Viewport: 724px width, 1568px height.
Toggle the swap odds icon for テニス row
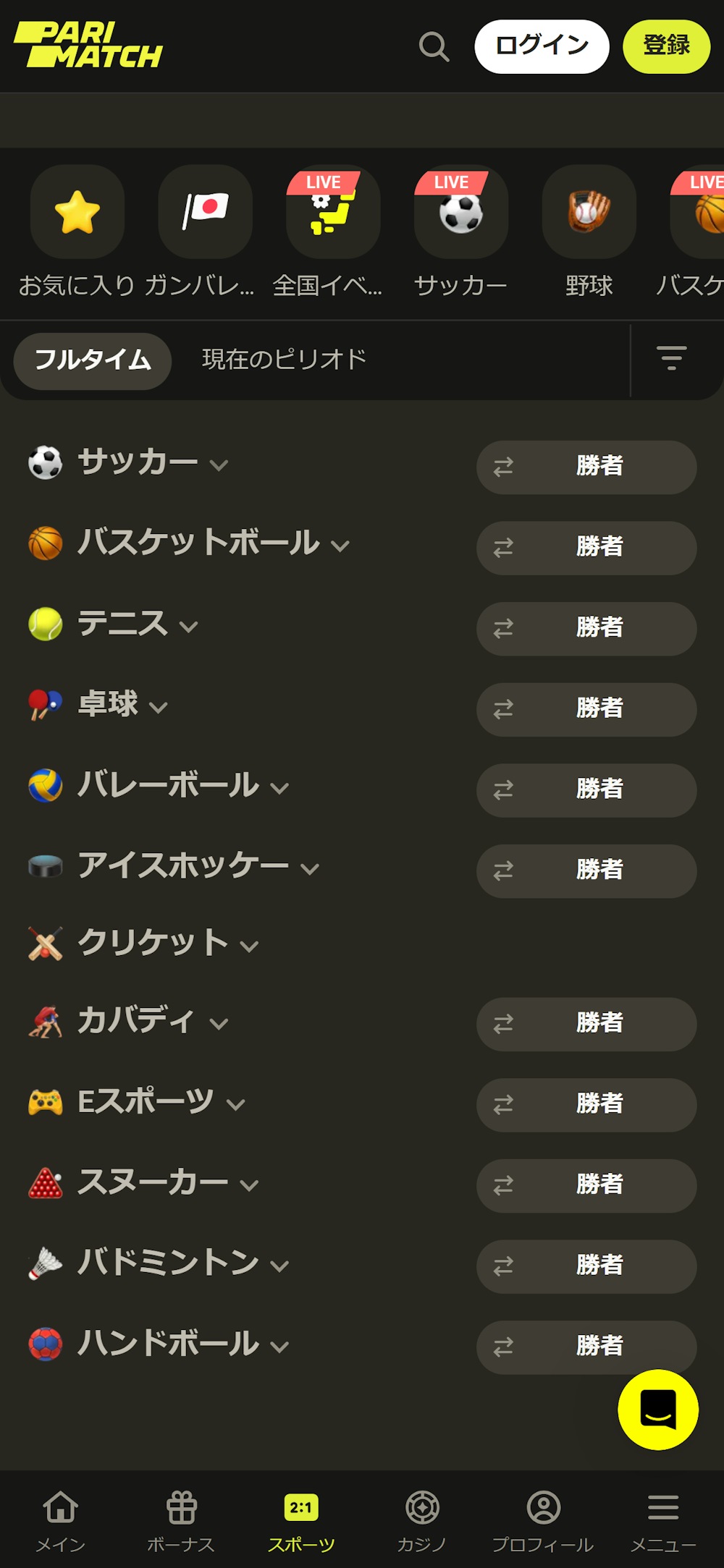pos(504,629)
